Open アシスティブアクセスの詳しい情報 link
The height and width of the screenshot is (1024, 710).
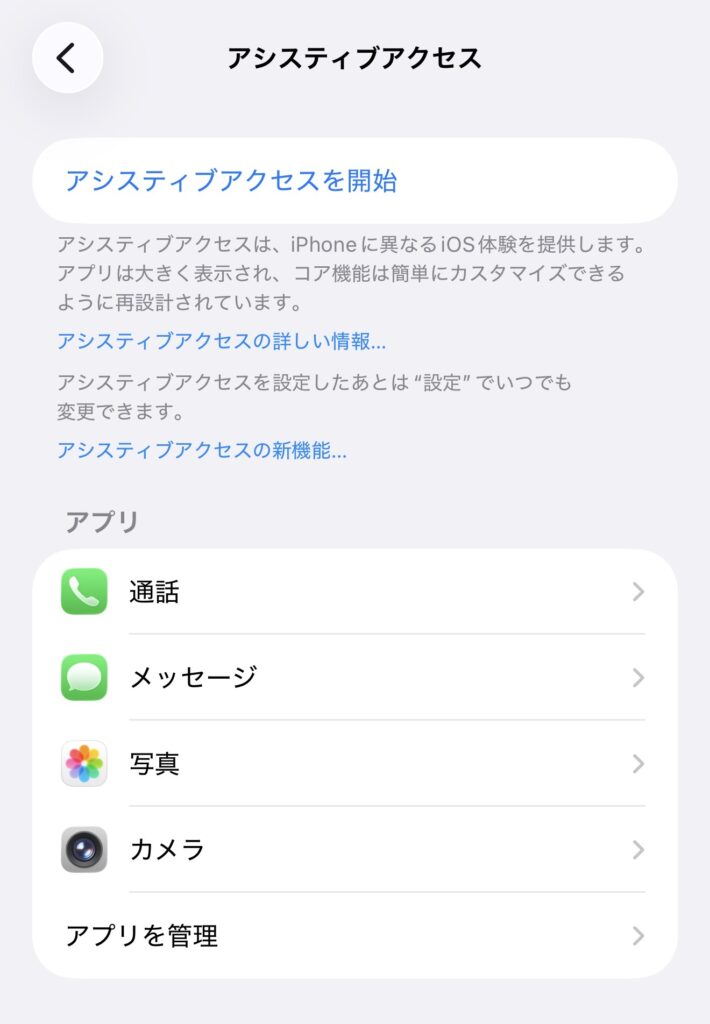coord(221,341)
